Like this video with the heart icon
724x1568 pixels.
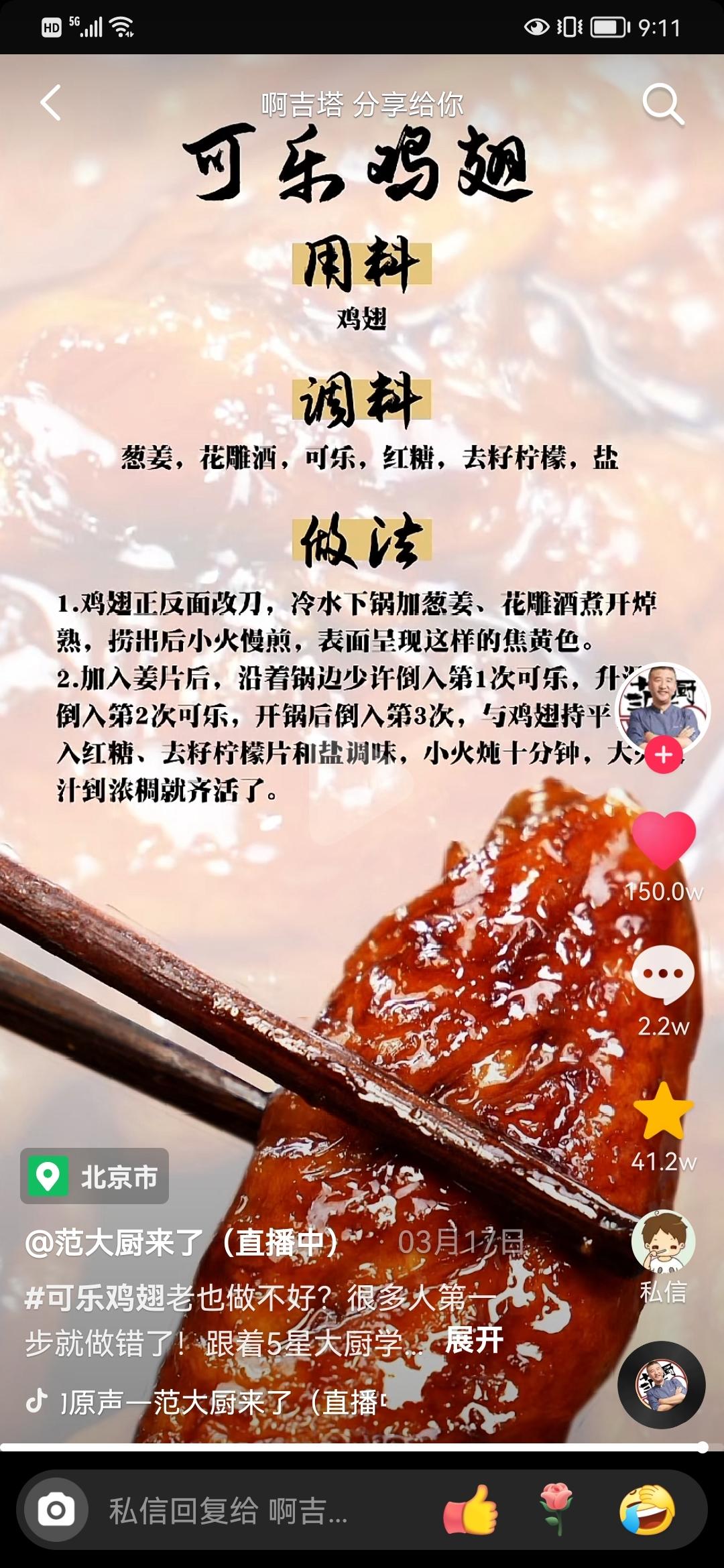point(664,840)
